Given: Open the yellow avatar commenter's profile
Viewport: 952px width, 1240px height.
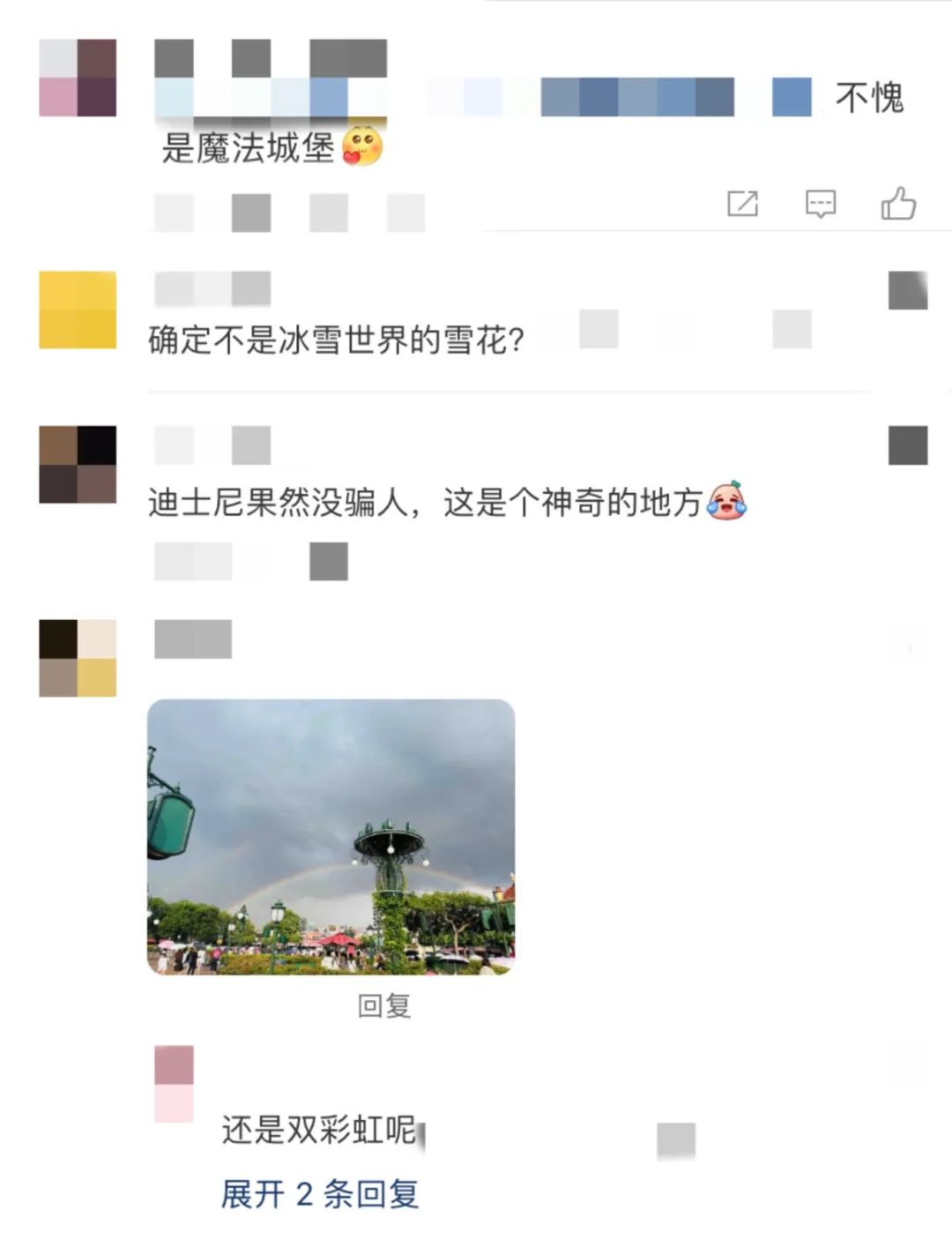Looking at the screenshot, I should click(78, 310).
